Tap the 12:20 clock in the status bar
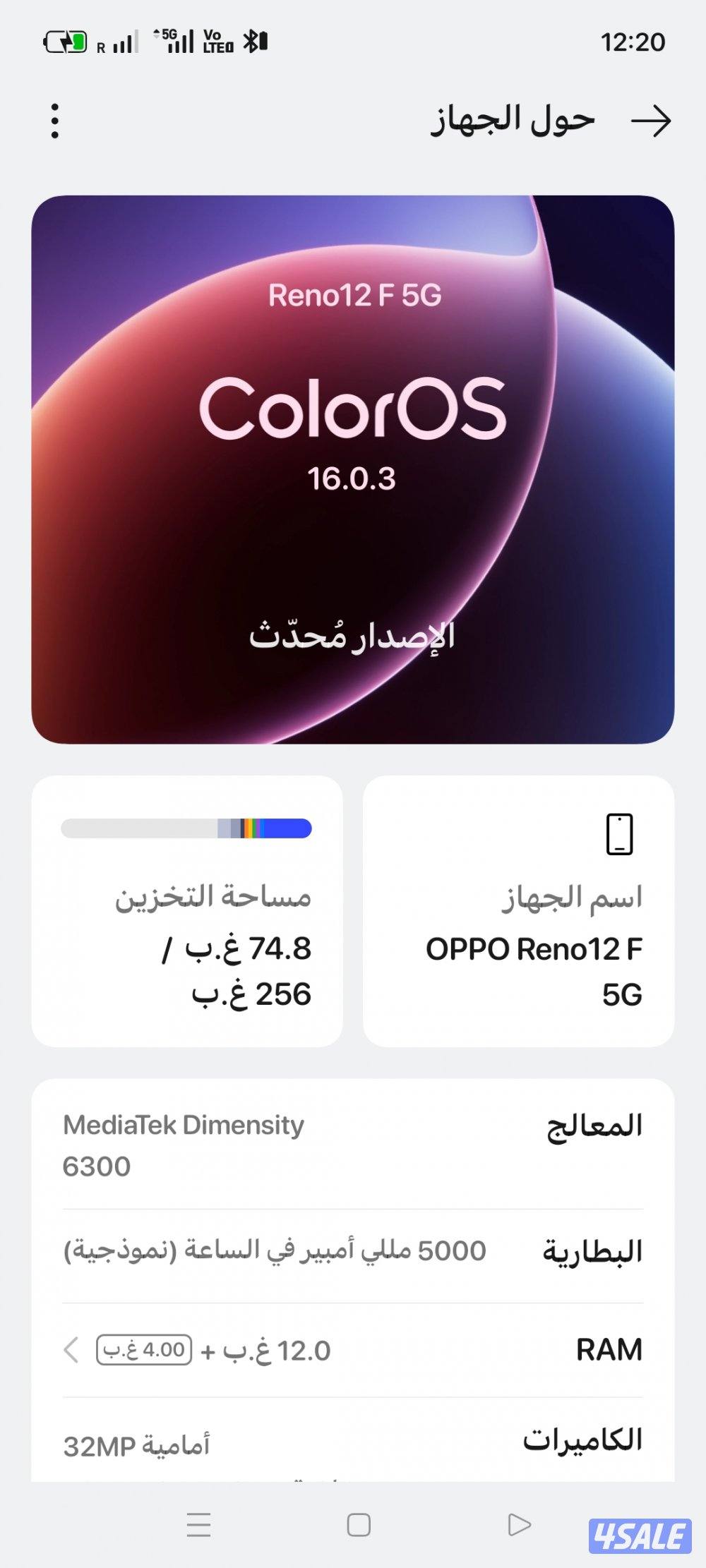Screen dimensions: 706x1568 point(634,42)
